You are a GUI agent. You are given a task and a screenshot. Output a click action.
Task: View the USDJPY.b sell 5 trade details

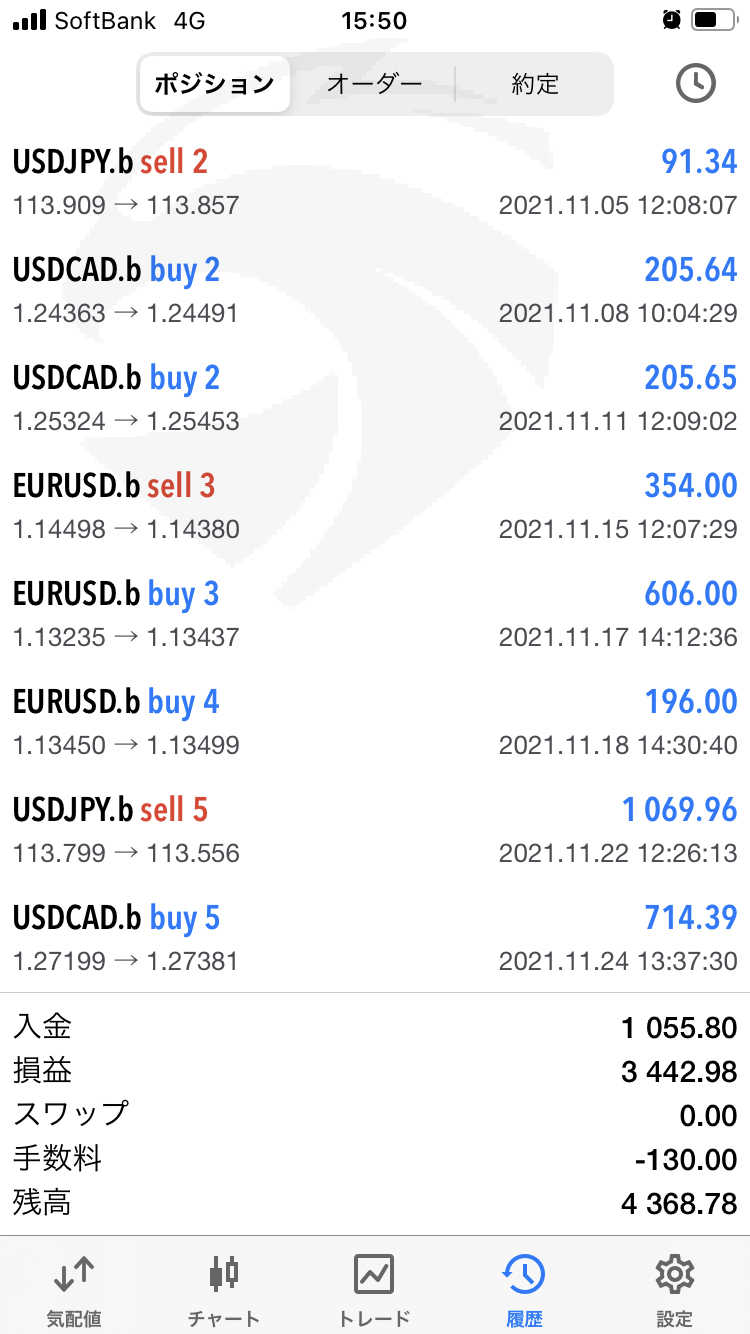375,830
